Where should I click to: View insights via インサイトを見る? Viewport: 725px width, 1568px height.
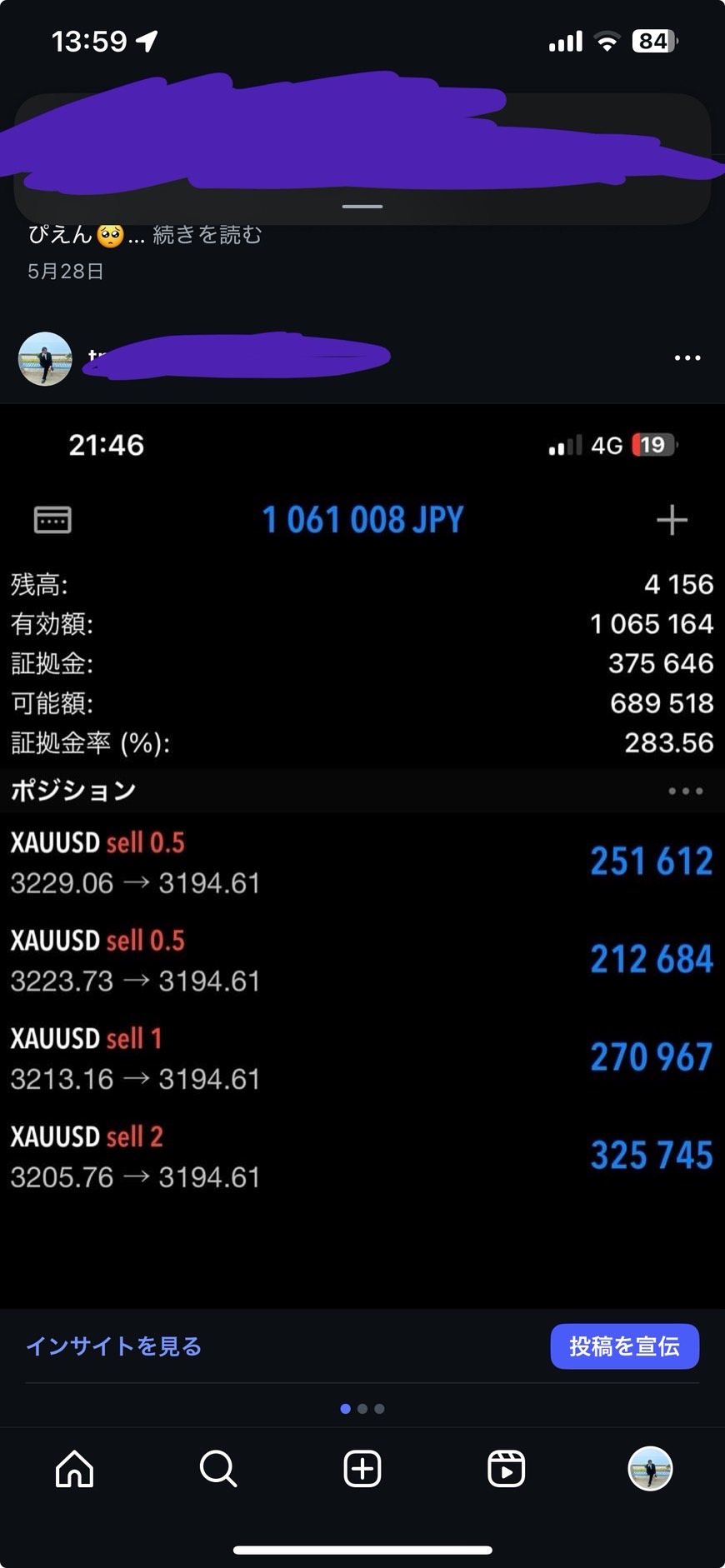click(114, 1346)
